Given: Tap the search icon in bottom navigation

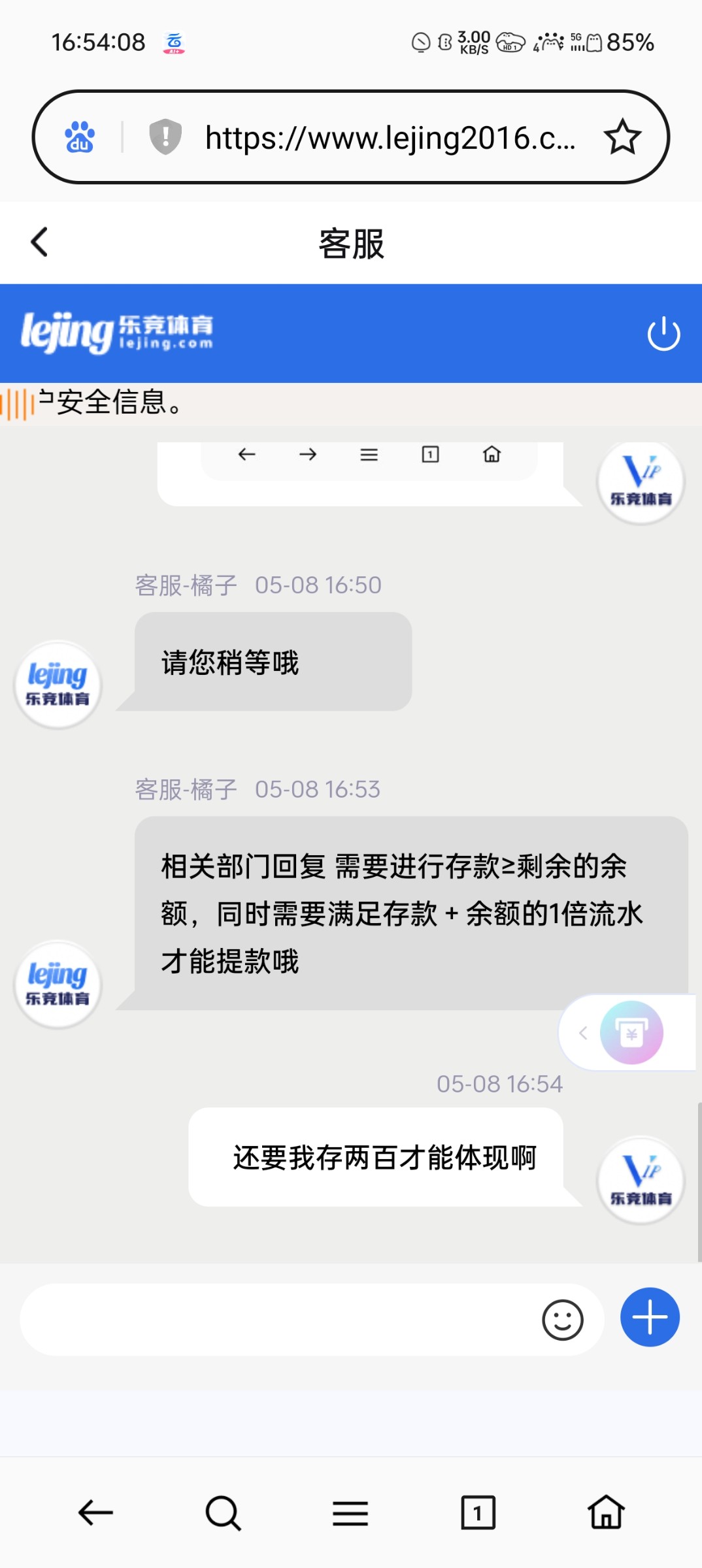Looking at the screenshot, I should click(222, 1513).
